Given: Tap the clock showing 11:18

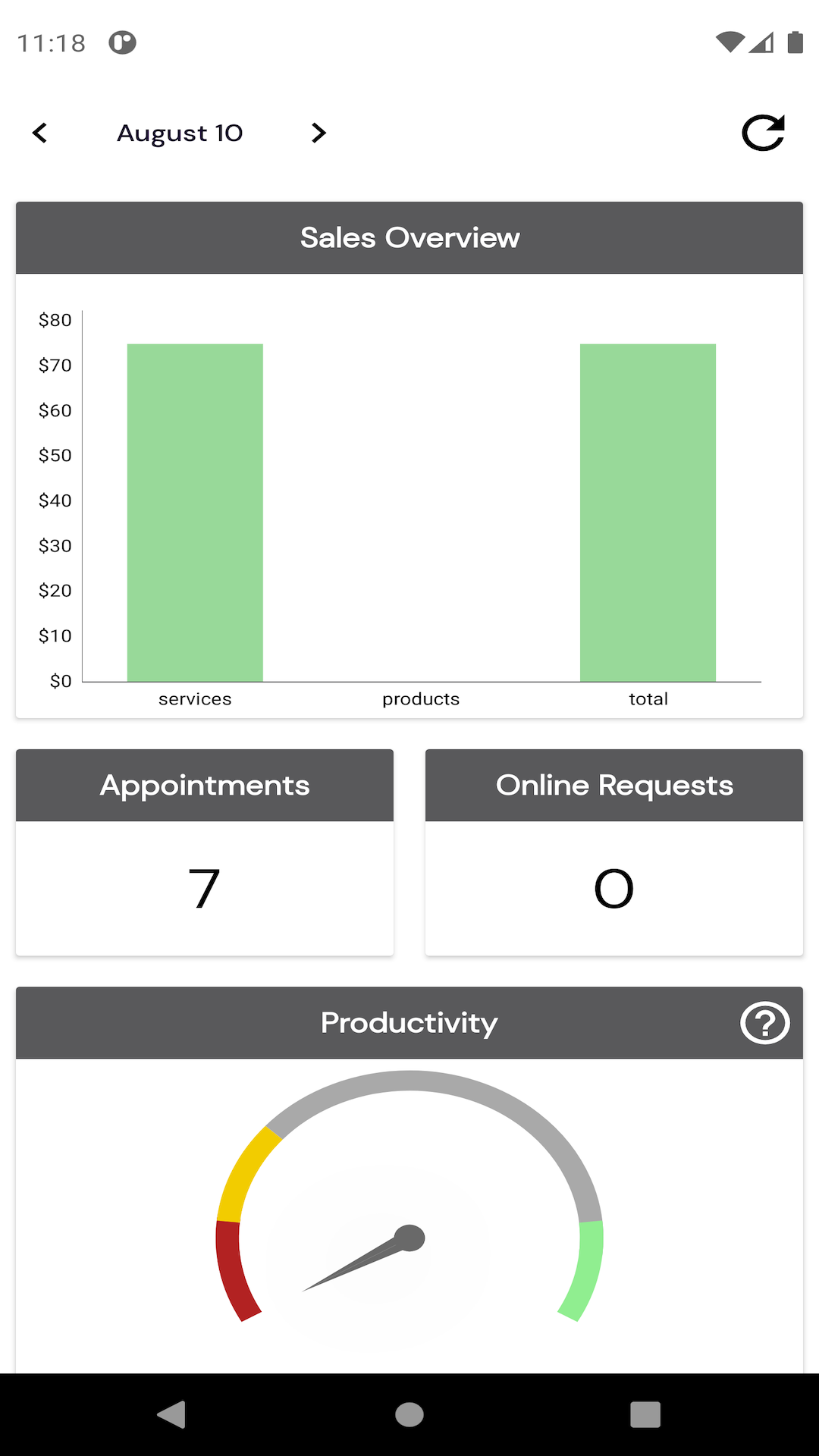Looking at the screenshot, I should [x=53, y=43].
